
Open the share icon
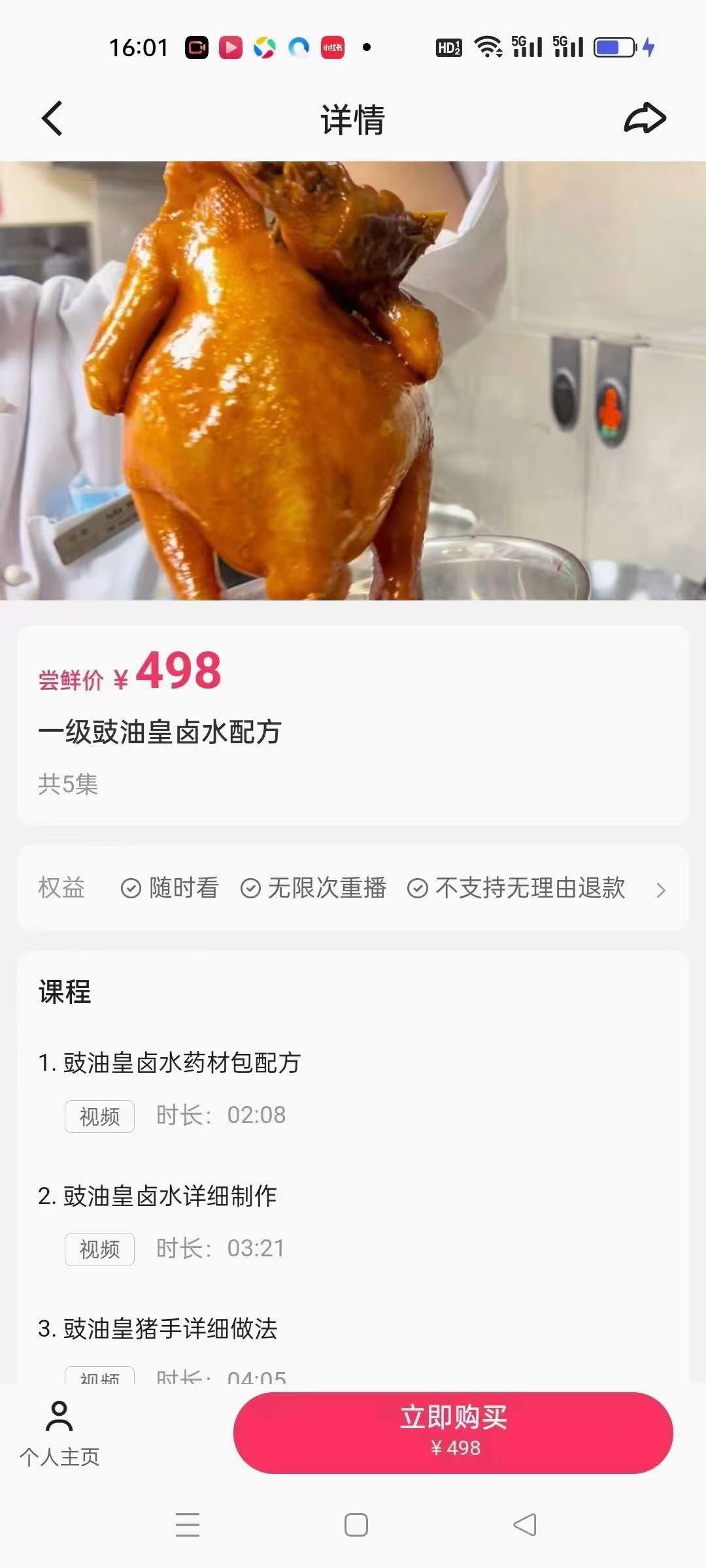point(644,118)
